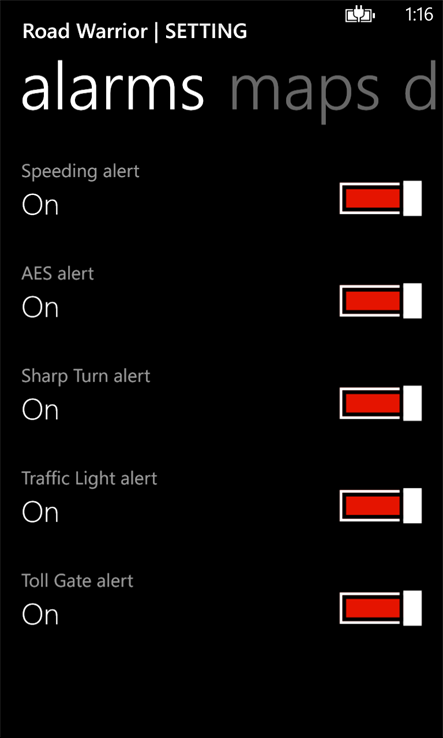Switch to the maps tab
This screenshot has height=738, width=443.
[305, 93]
